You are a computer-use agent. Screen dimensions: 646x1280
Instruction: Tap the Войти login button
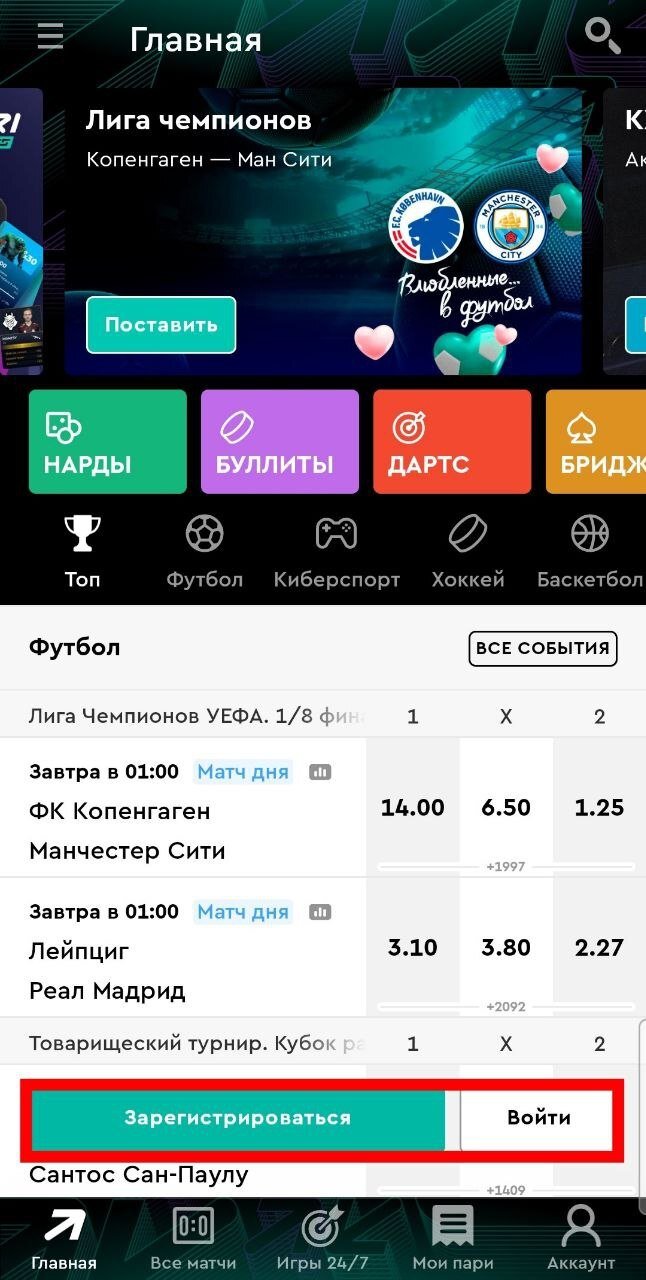[x=536, y=1118]
